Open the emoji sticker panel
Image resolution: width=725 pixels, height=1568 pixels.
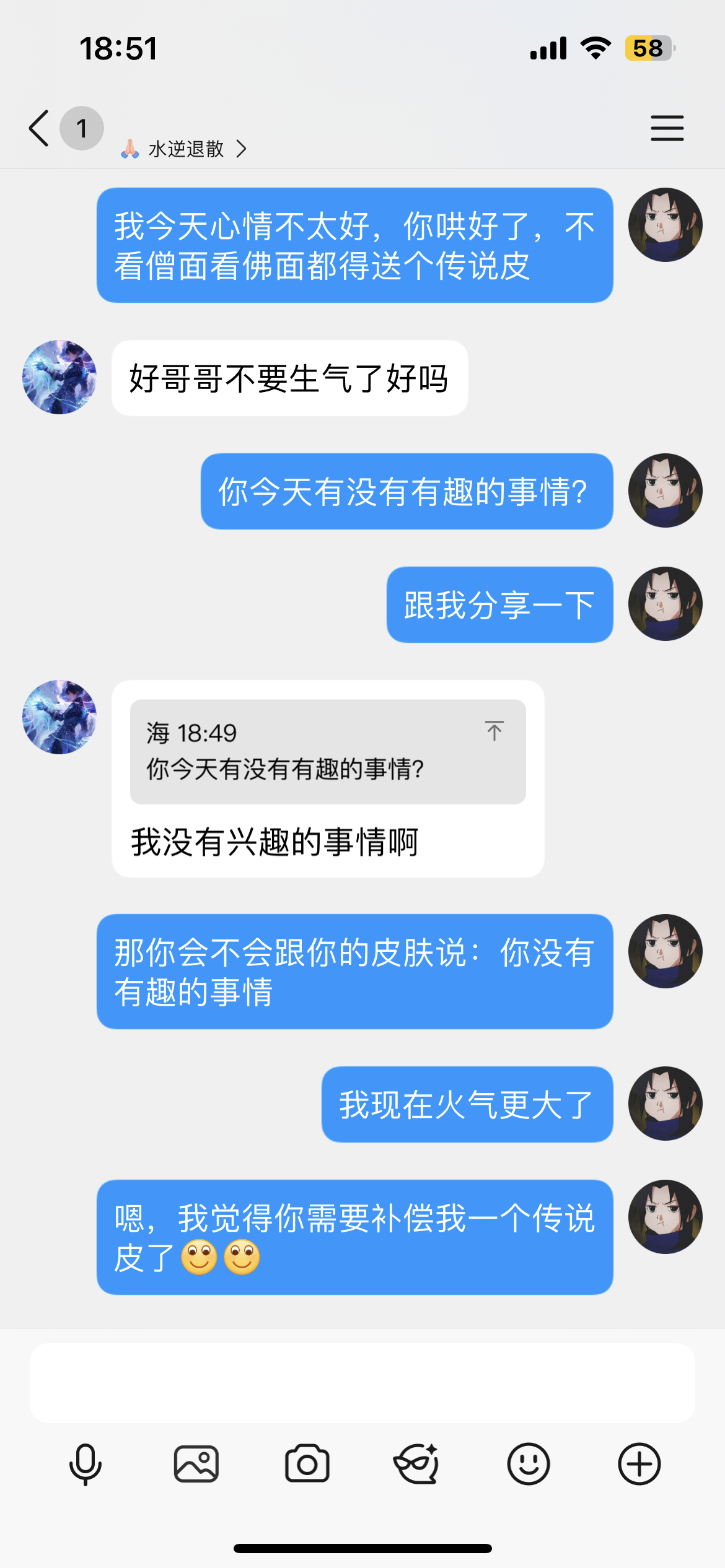click(x=528, y=1464)
